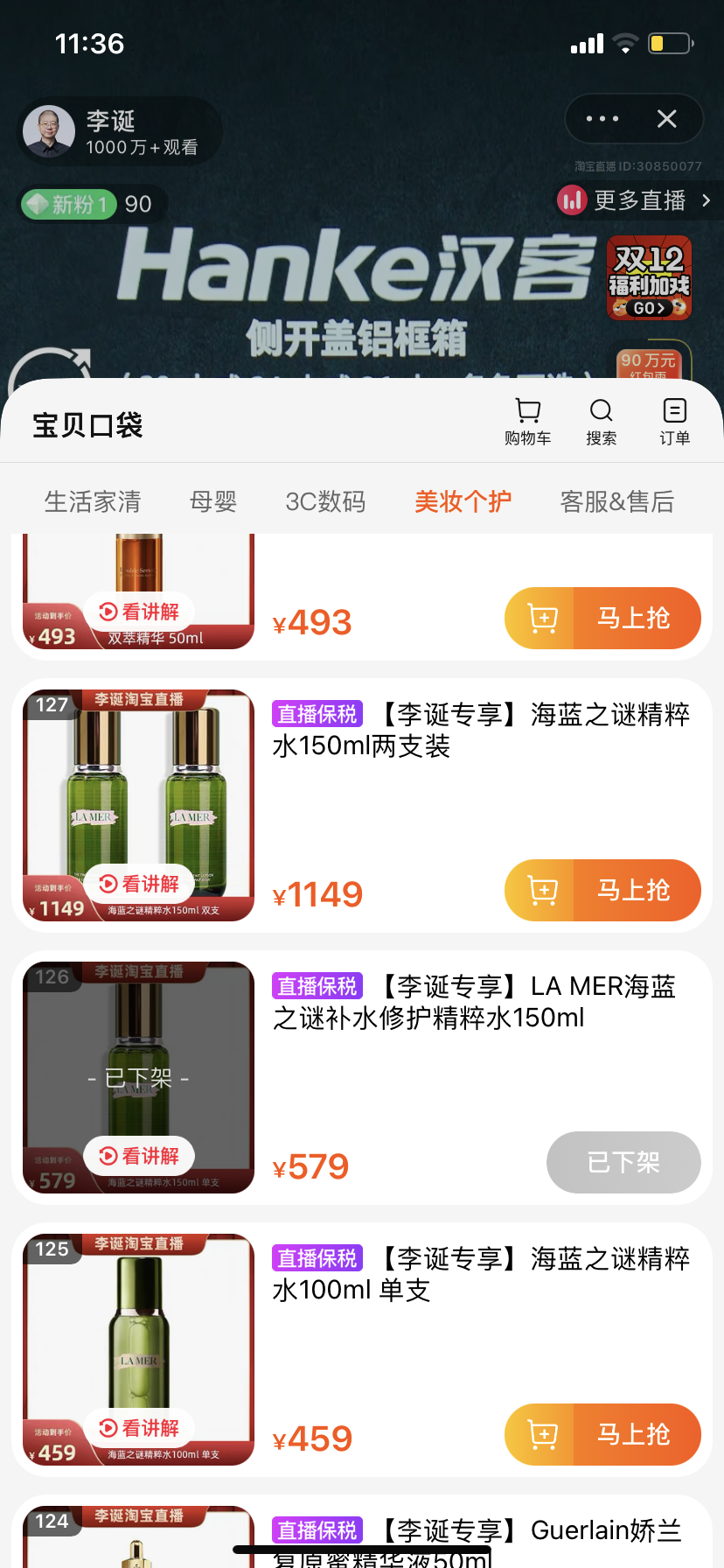Switch to the 生活家清 tab
Screen dimensions: 724x1568
pos(93,501)
